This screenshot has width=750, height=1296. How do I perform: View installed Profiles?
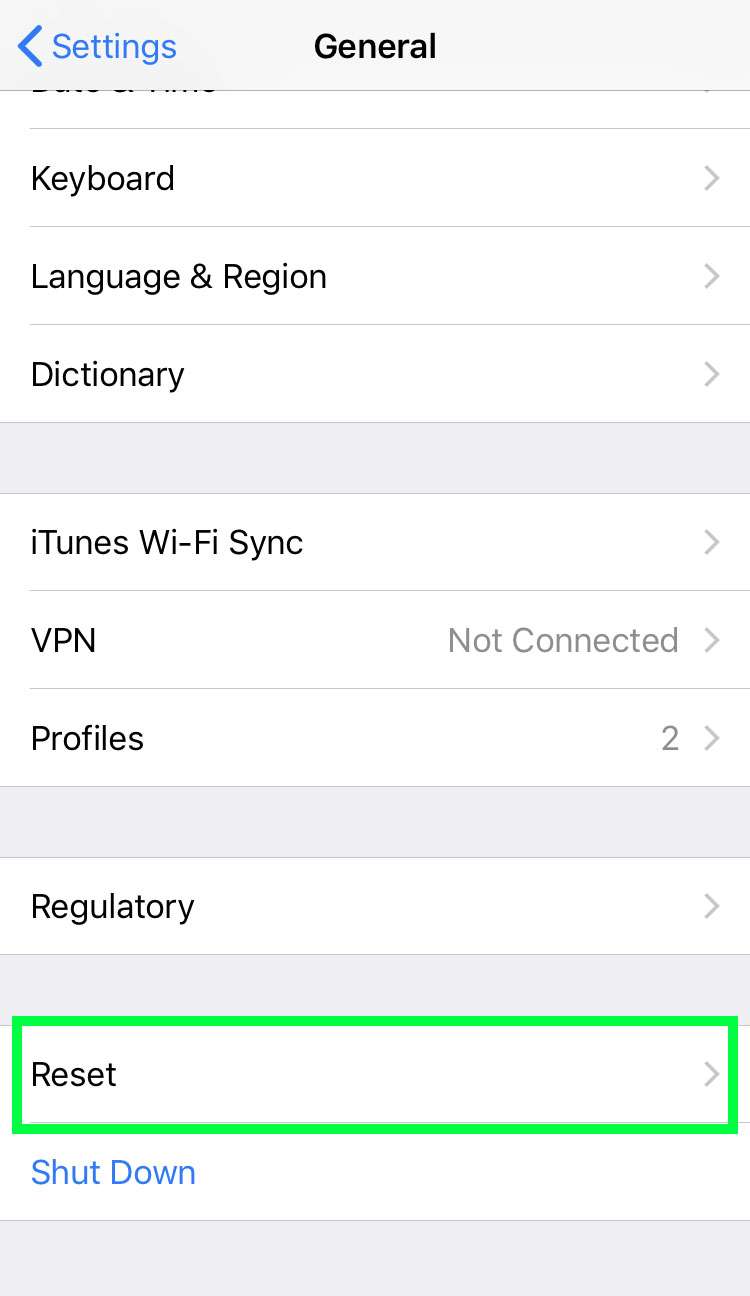pos(375,739)
